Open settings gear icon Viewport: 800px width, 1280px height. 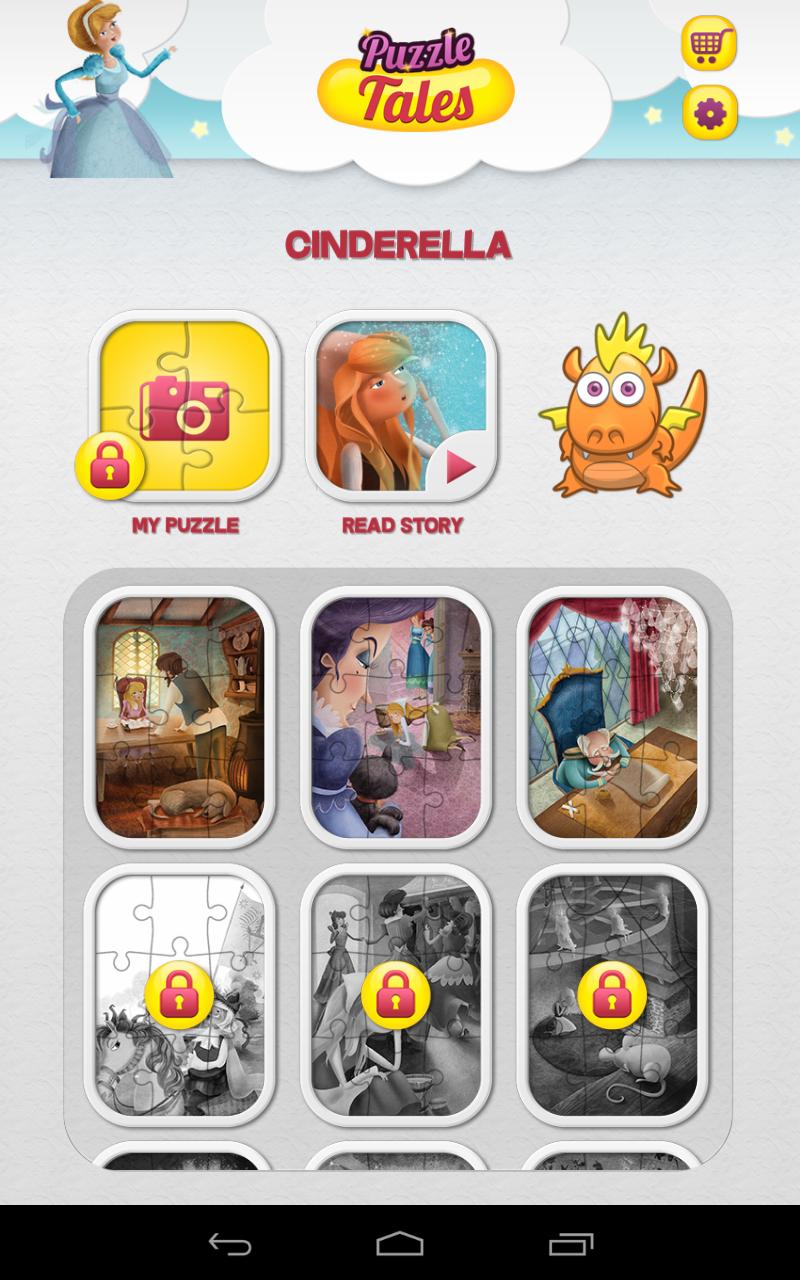[x=709, y=113]
